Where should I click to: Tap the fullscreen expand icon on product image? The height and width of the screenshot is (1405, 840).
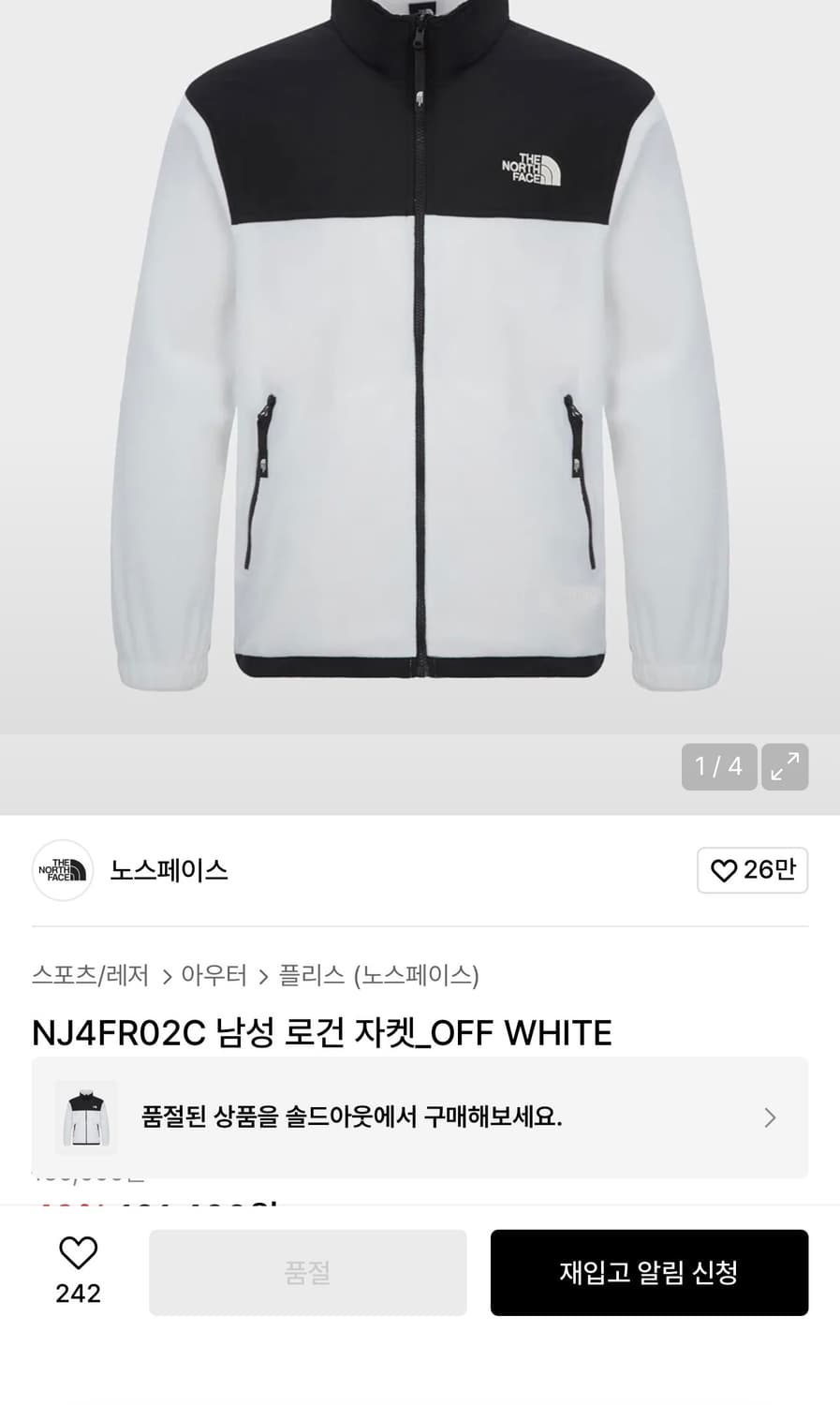point(785,766)
